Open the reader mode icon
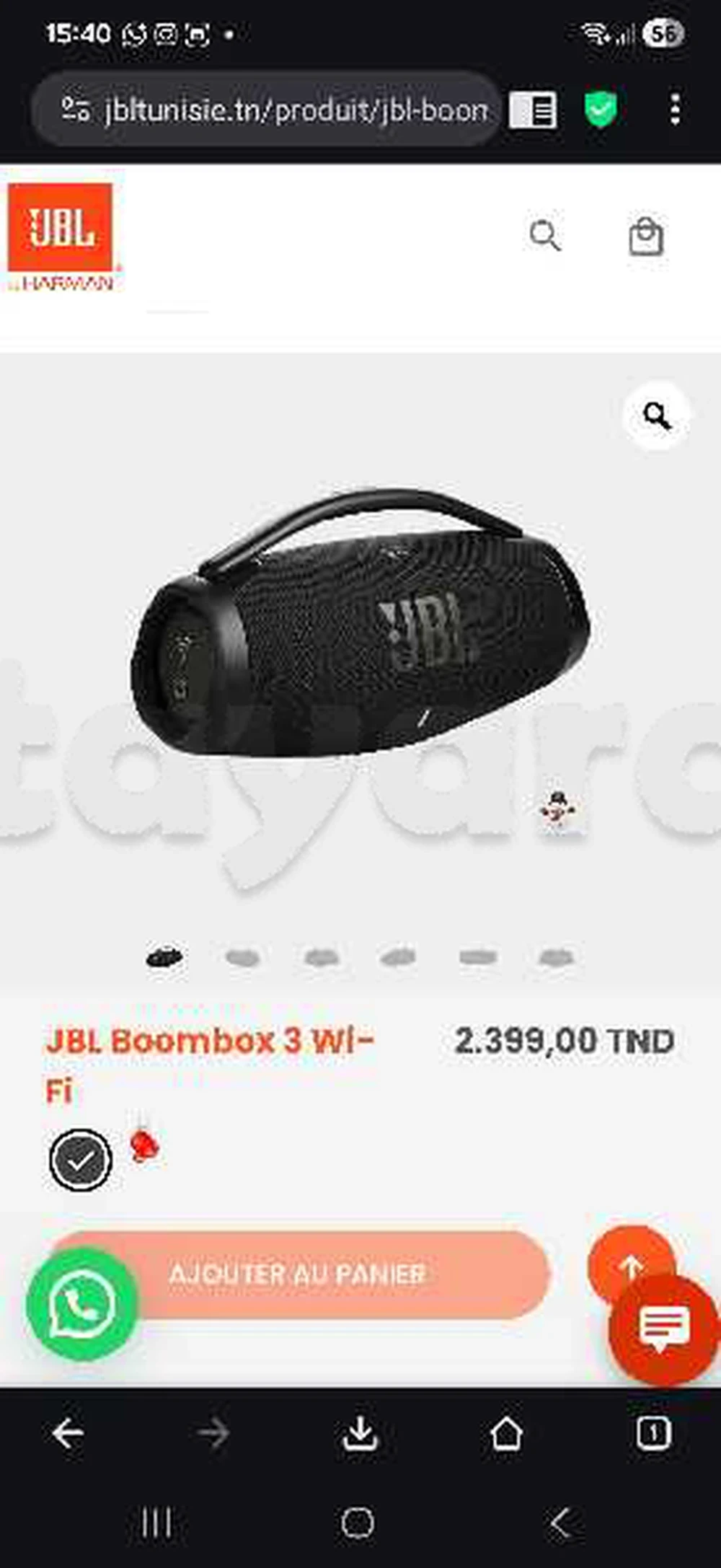This screenshot has width=721, height=1568. tap(533, 110)
